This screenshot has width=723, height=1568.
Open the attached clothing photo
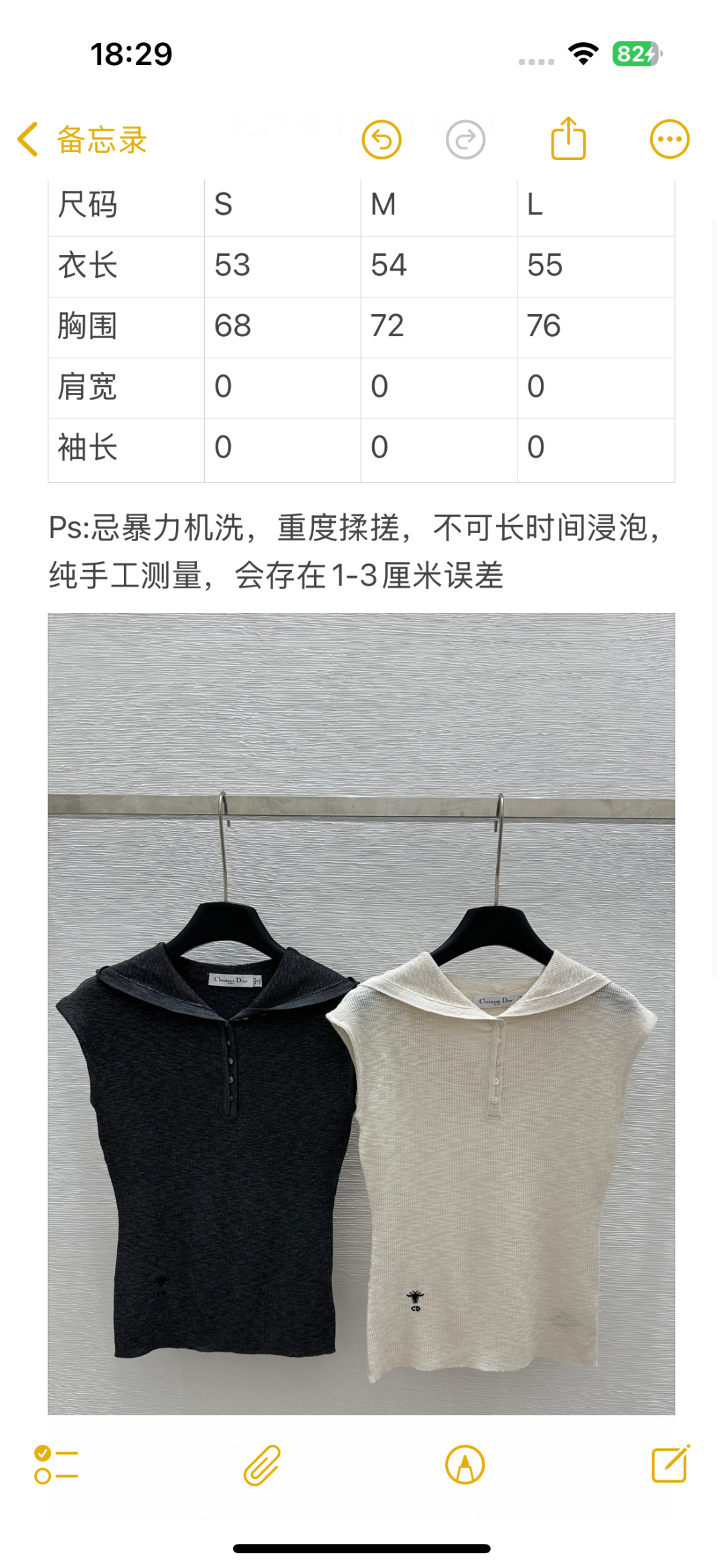pos(361,1013)
